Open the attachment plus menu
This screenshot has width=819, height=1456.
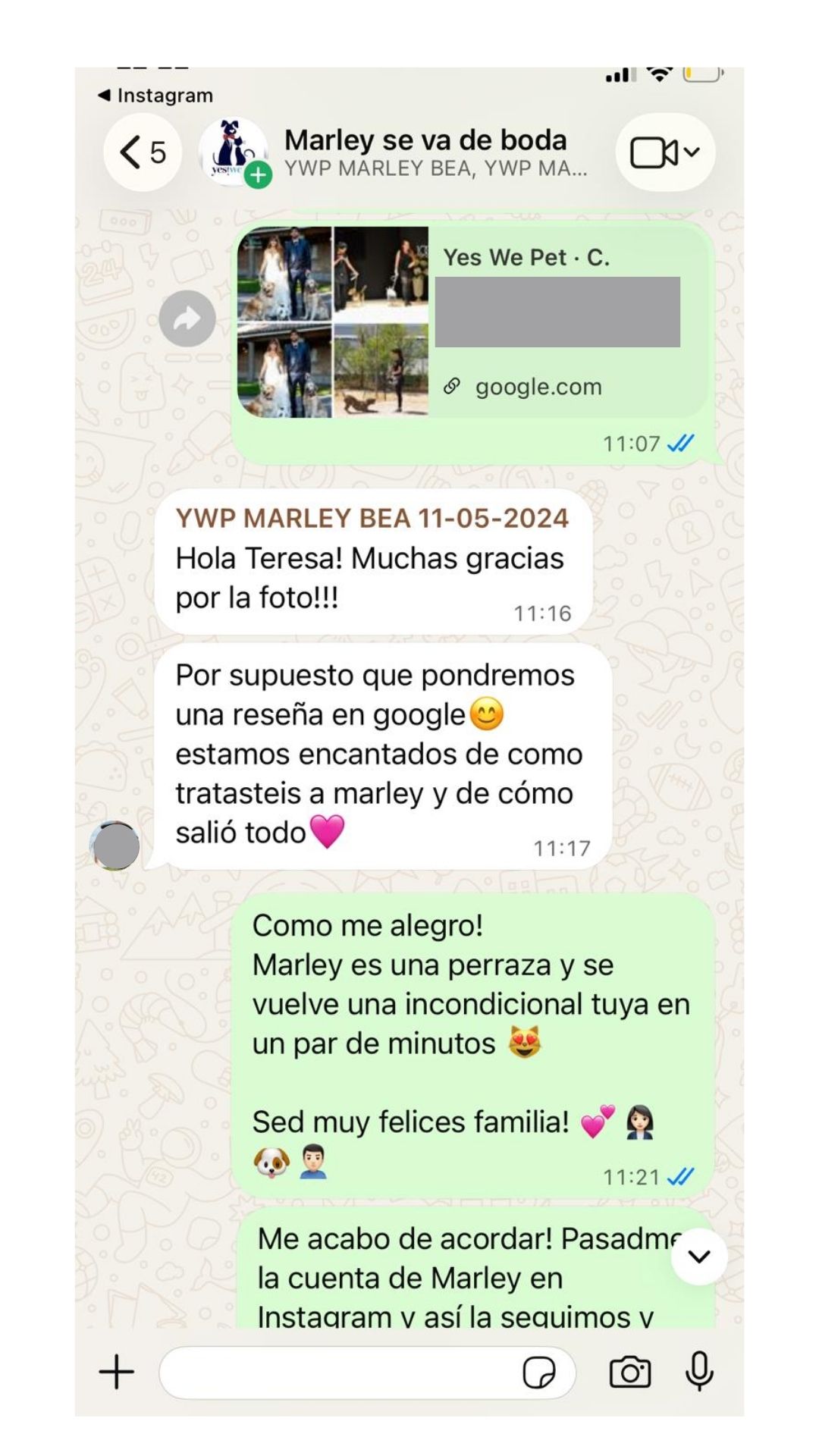[117, 1372]
